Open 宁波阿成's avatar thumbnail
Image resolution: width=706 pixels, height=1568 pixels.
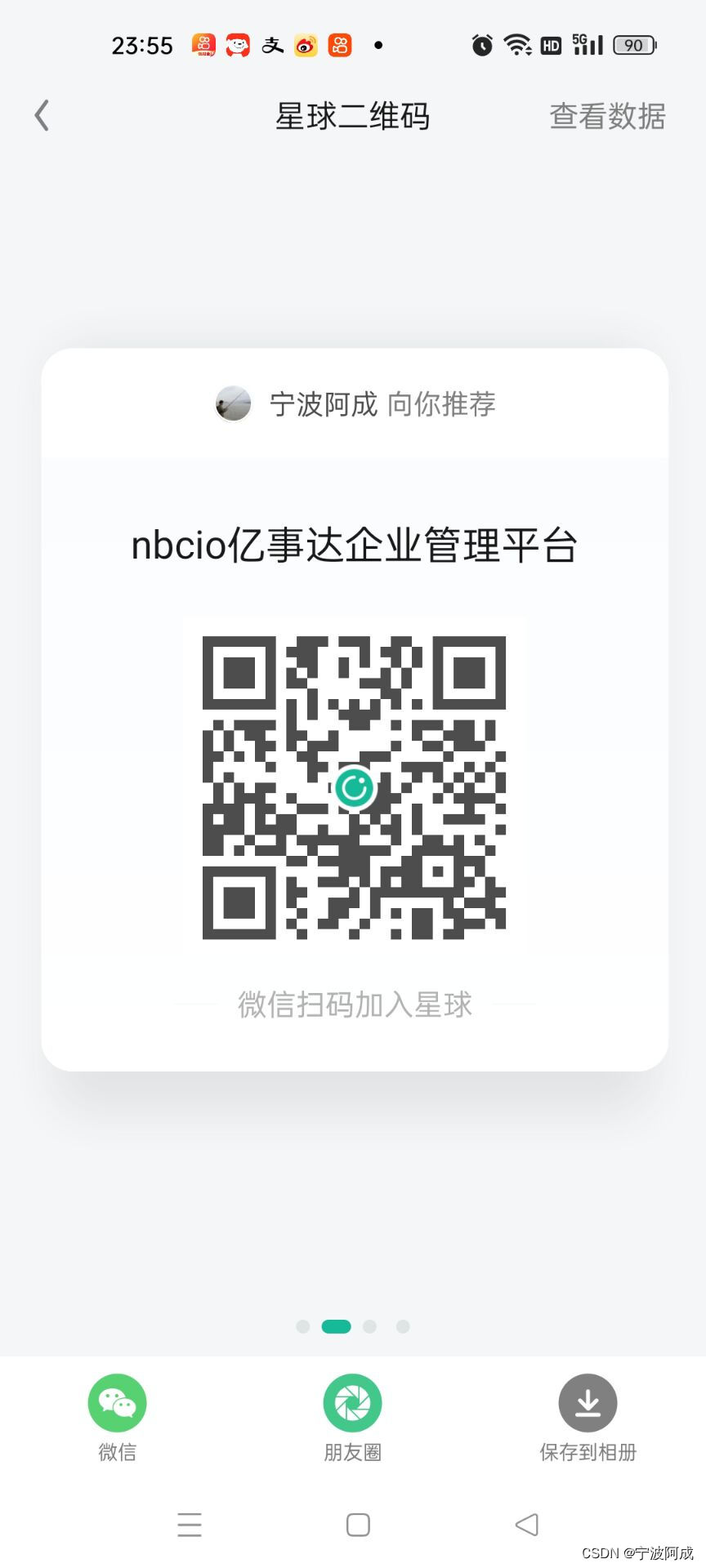[x=233, y=403]
